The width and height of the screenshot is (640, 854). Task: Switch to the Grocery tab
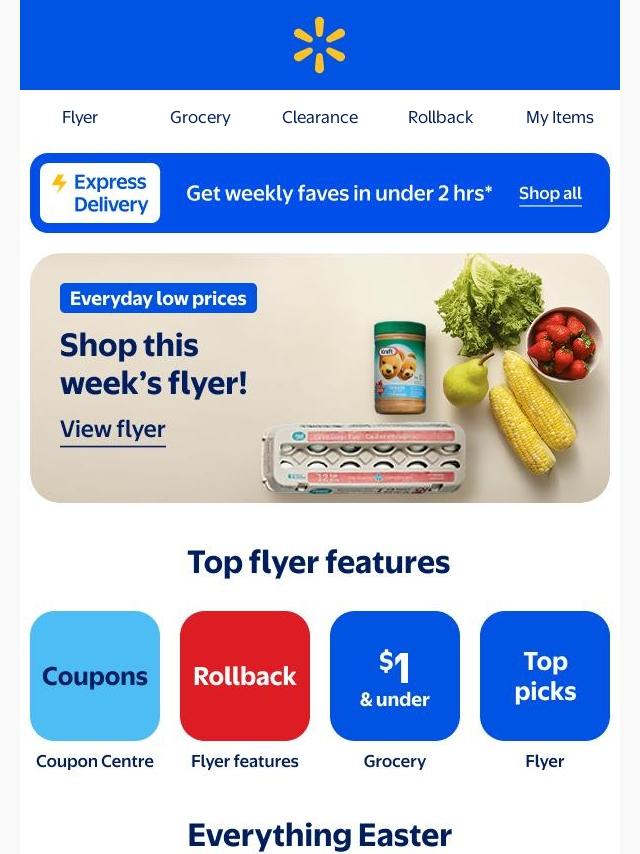200,117
